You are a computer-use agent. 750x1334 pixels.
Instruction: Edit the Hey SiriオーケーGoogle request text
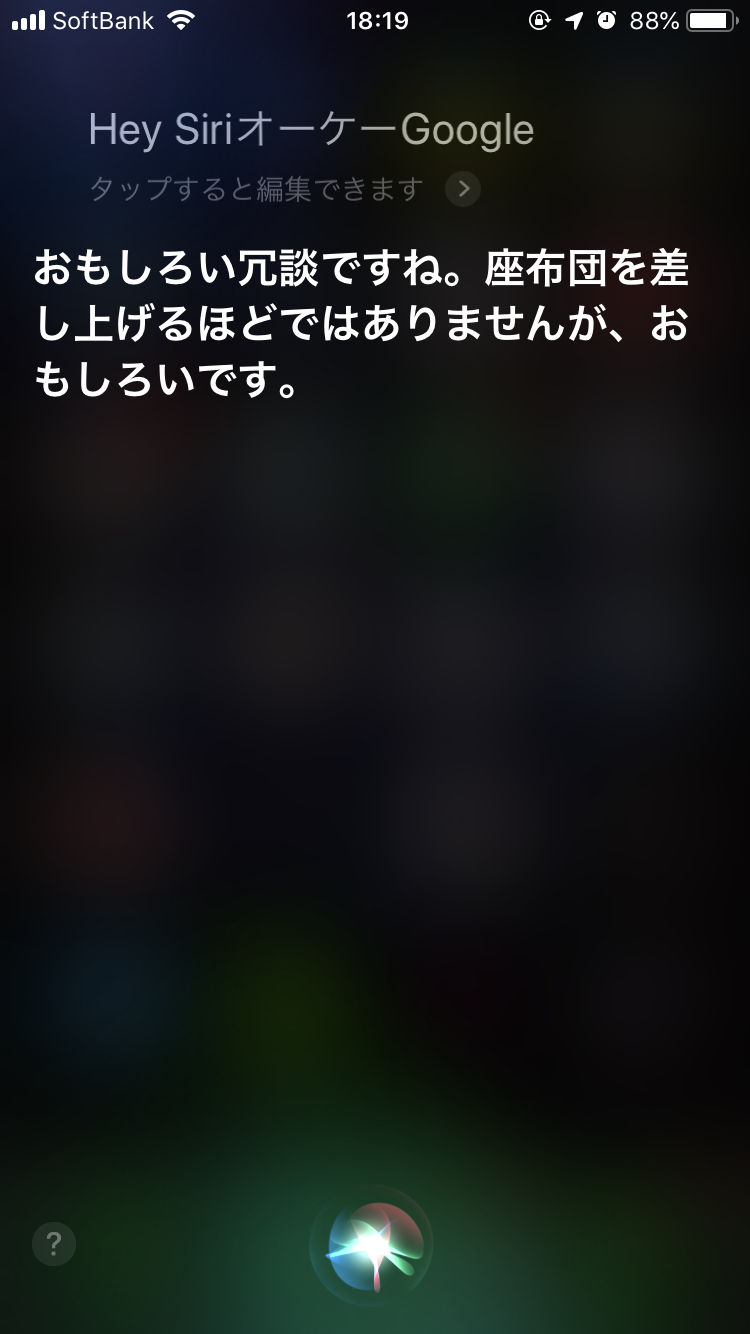311,130
